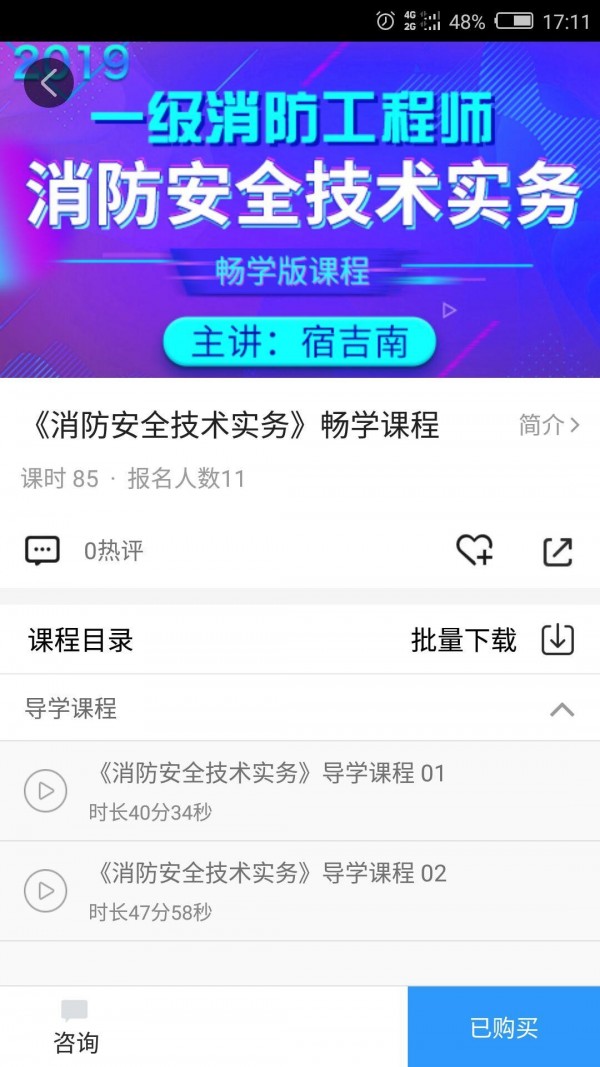Screen dimensions: 600x1067
Task: Add course to favorites with heart icon
Action: pos(474,550)
